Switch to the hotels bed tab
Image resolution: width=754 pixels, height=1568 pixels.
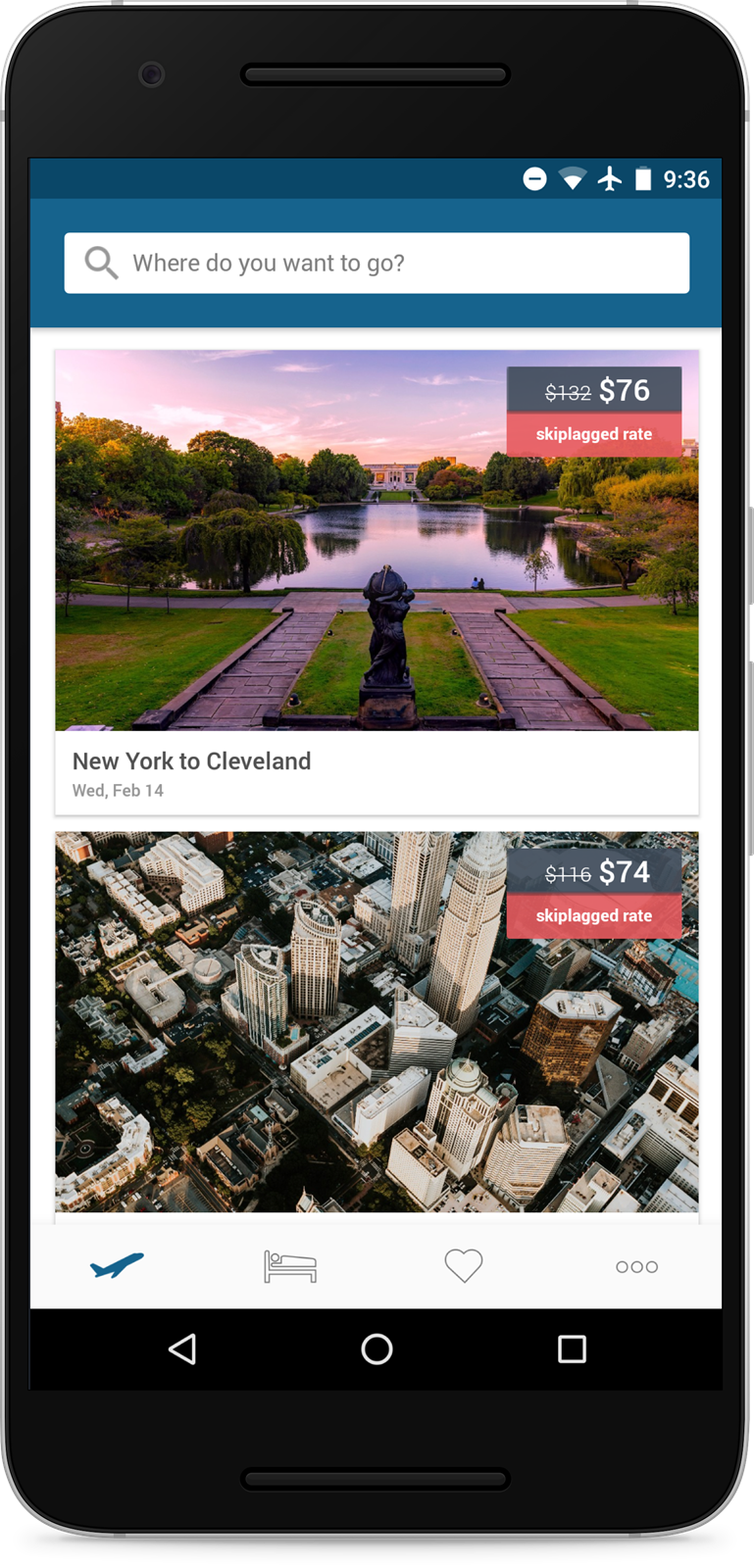(x=290, y=1266)
